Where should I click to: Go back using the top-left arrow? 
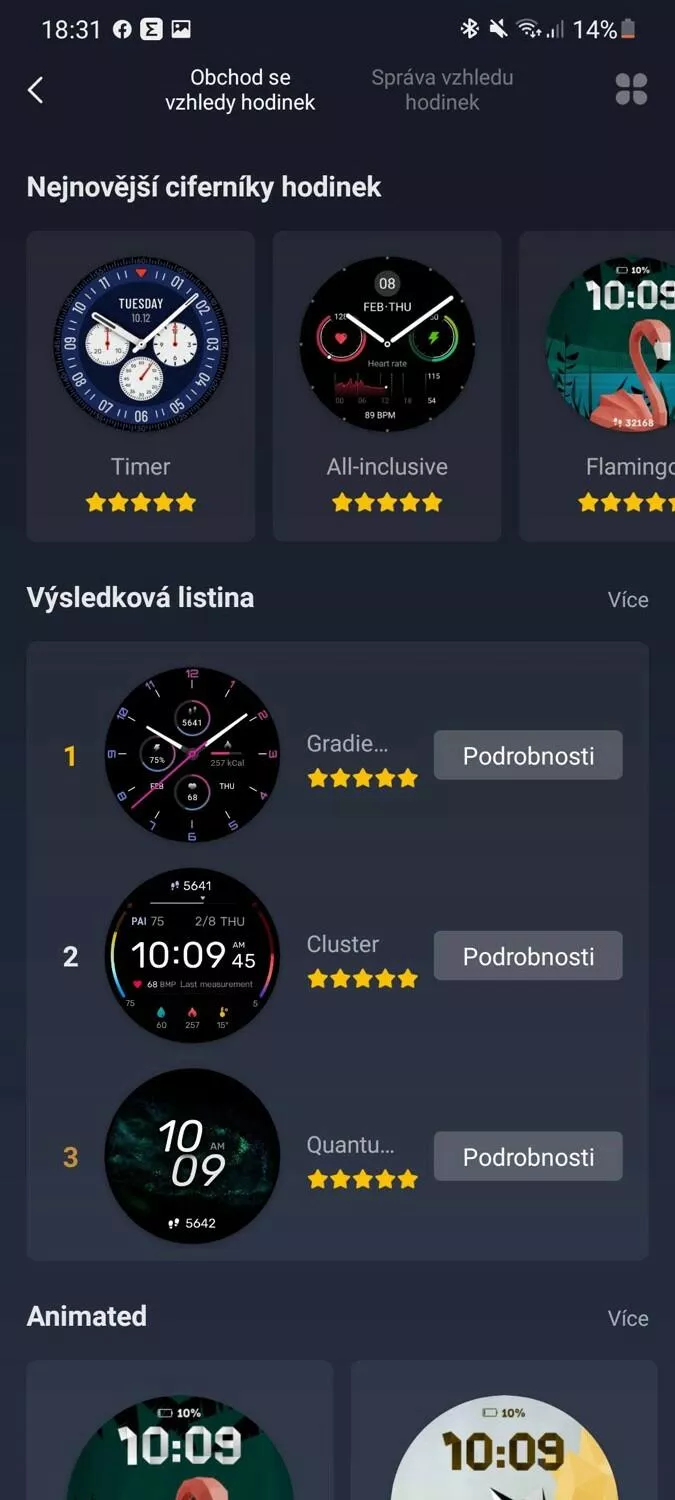(36, 90)
